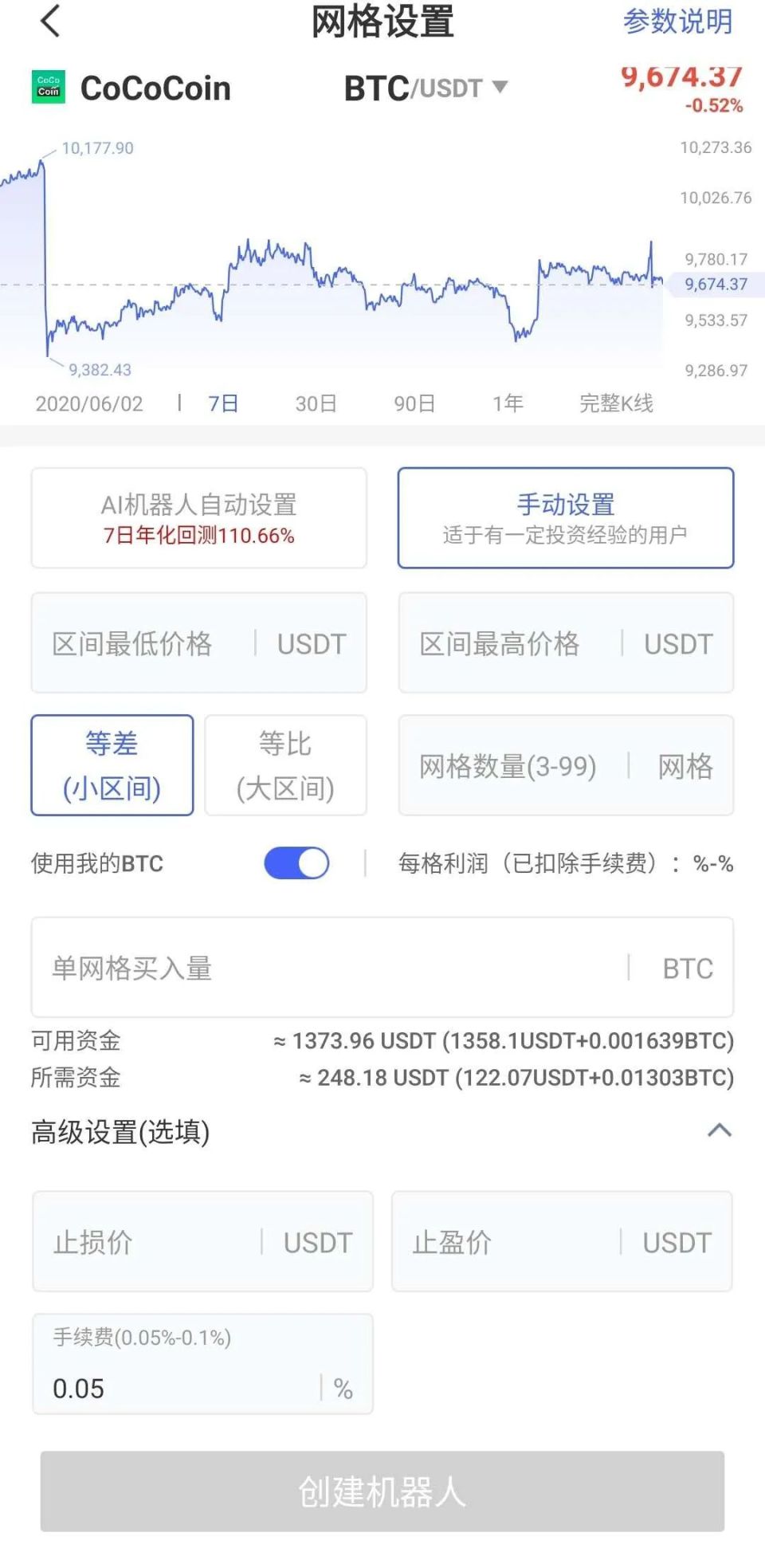Focus the 单网格买入量 input field
The height and width of the screenshot is (1568, 765).
click(382, 968)
